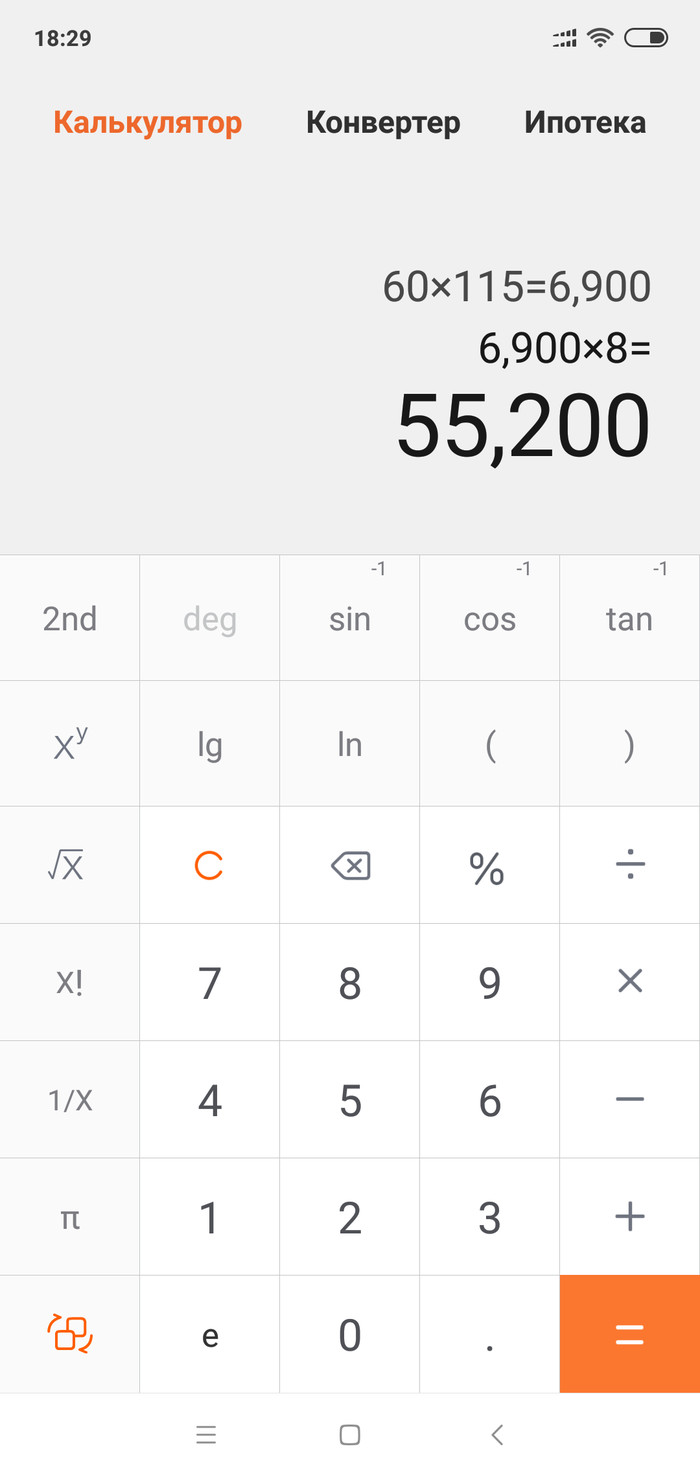Open the Ипотека tab
Viewport: 700px width, 1477px height.
pyautogui.click(x=585, y=123)
